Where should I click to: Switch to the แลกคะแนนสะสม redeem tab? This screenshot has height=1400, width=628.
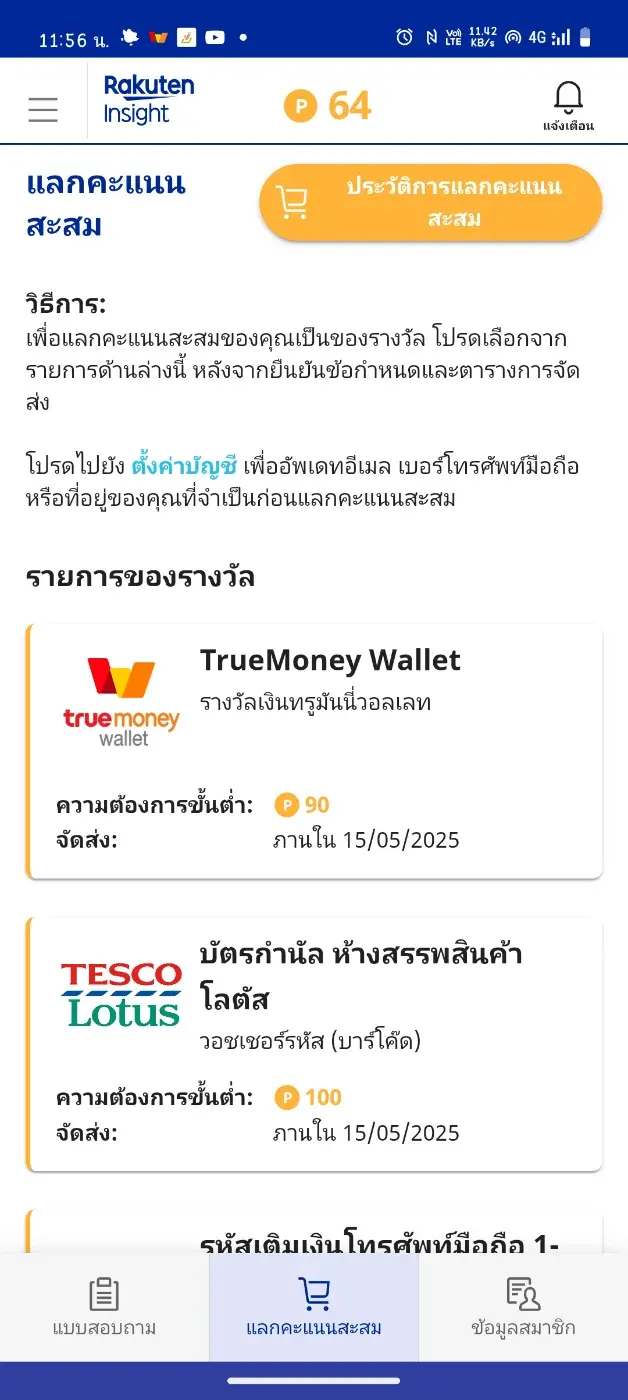click(x=314, y=1308)
